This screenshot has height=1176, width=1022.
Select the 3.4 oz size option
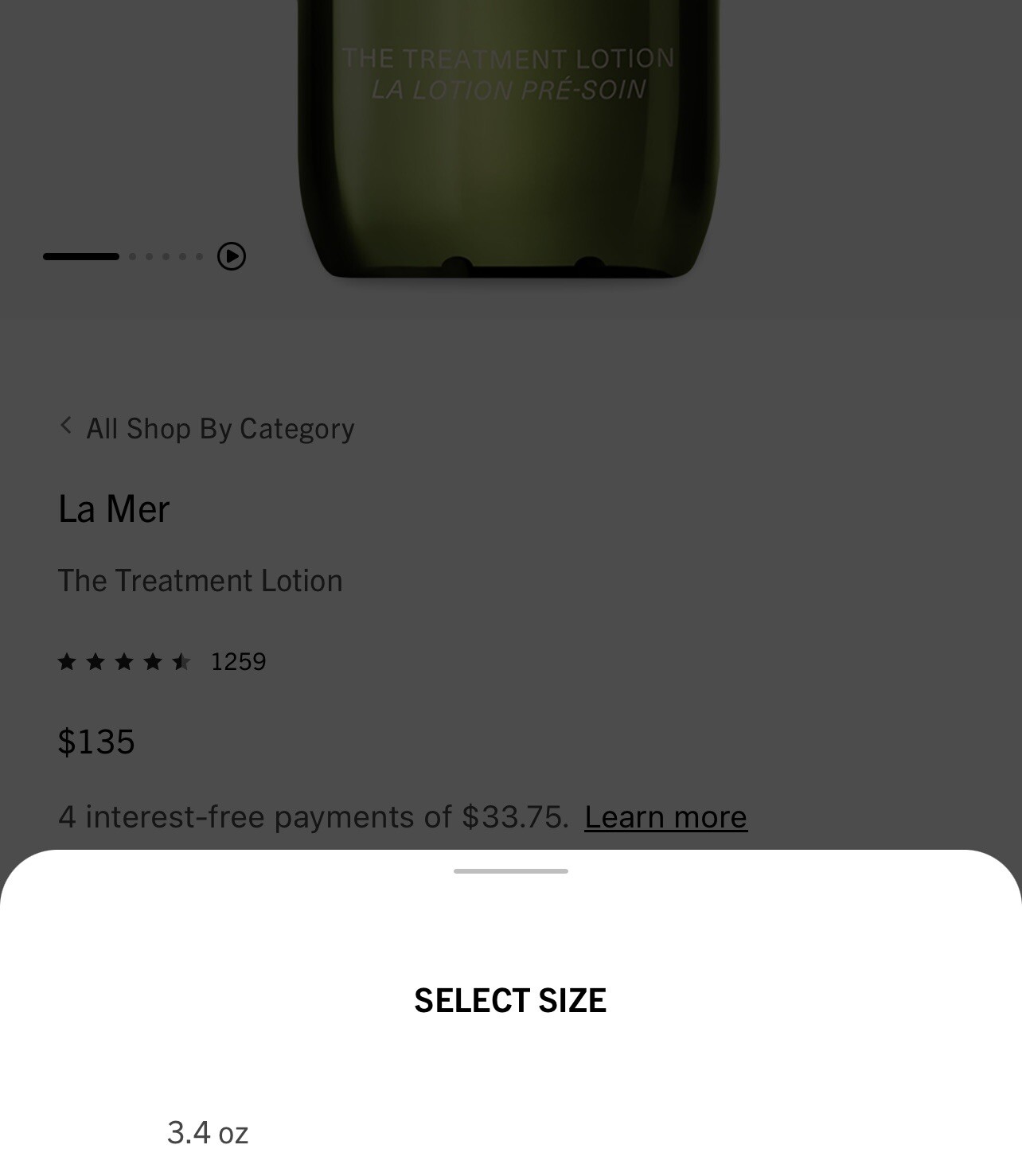[x=208, y=1132]
